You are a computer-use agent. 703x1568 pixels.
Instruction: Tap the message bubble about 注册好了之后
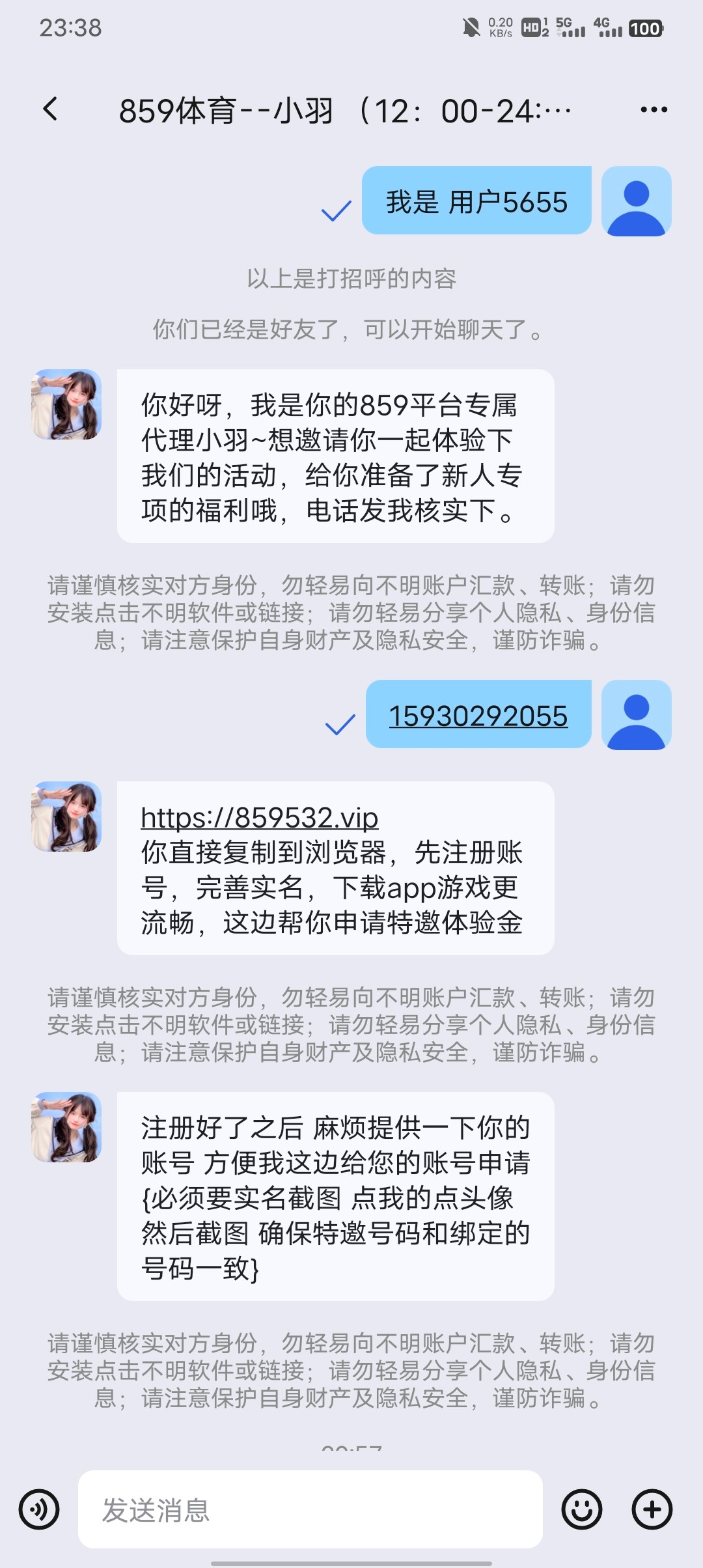[335, 1198]
